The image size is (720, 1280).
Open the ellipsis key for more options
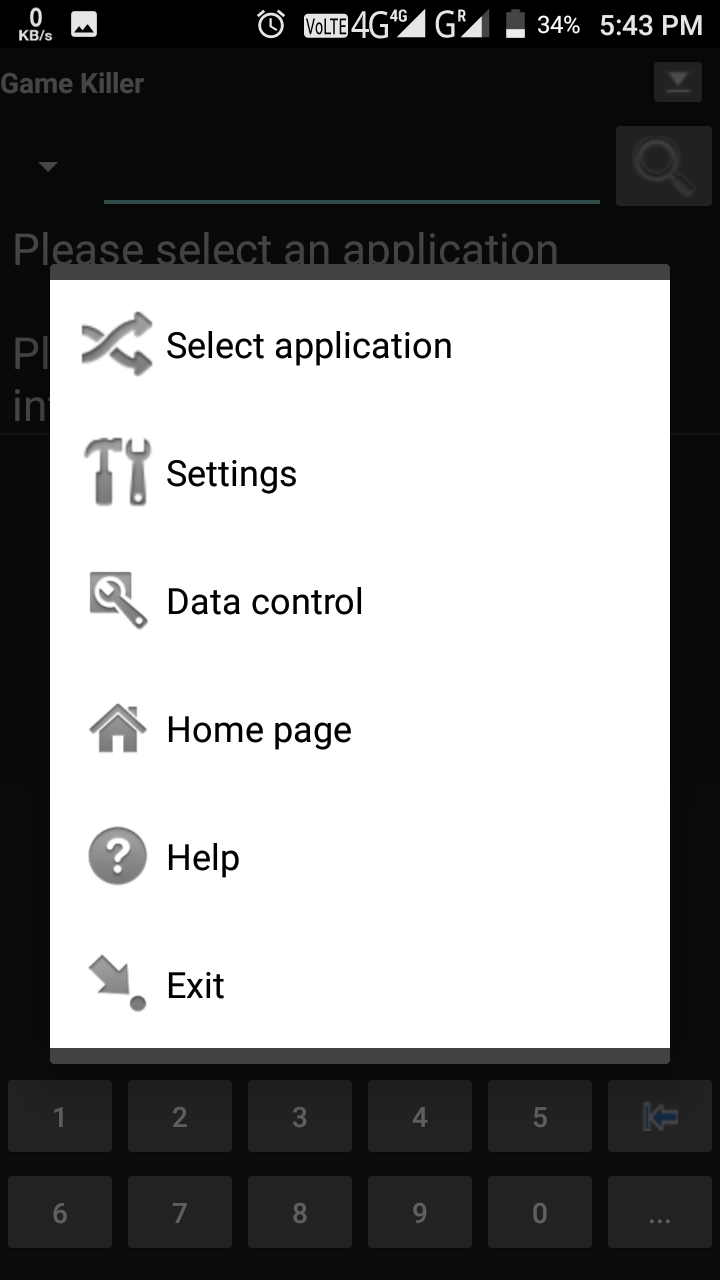click(660, 1212)
